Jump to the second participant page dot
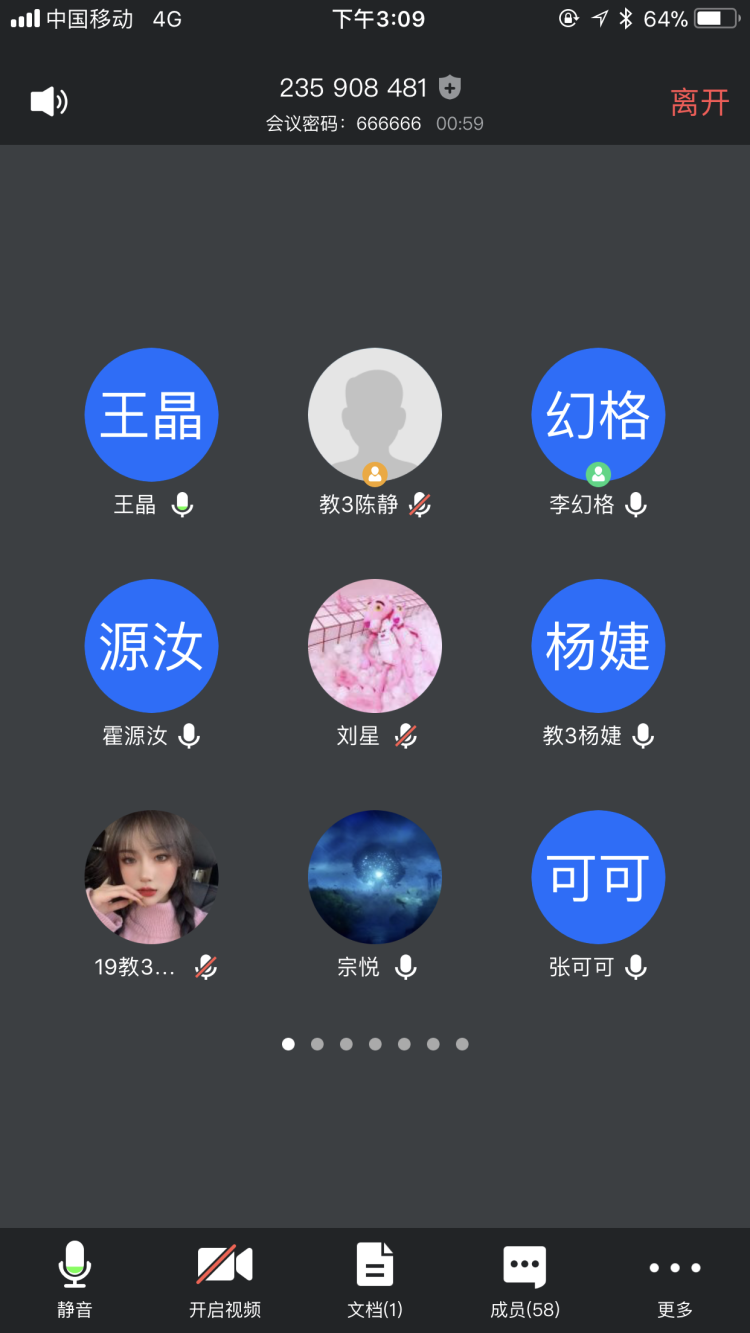 tap(317, 1044)
